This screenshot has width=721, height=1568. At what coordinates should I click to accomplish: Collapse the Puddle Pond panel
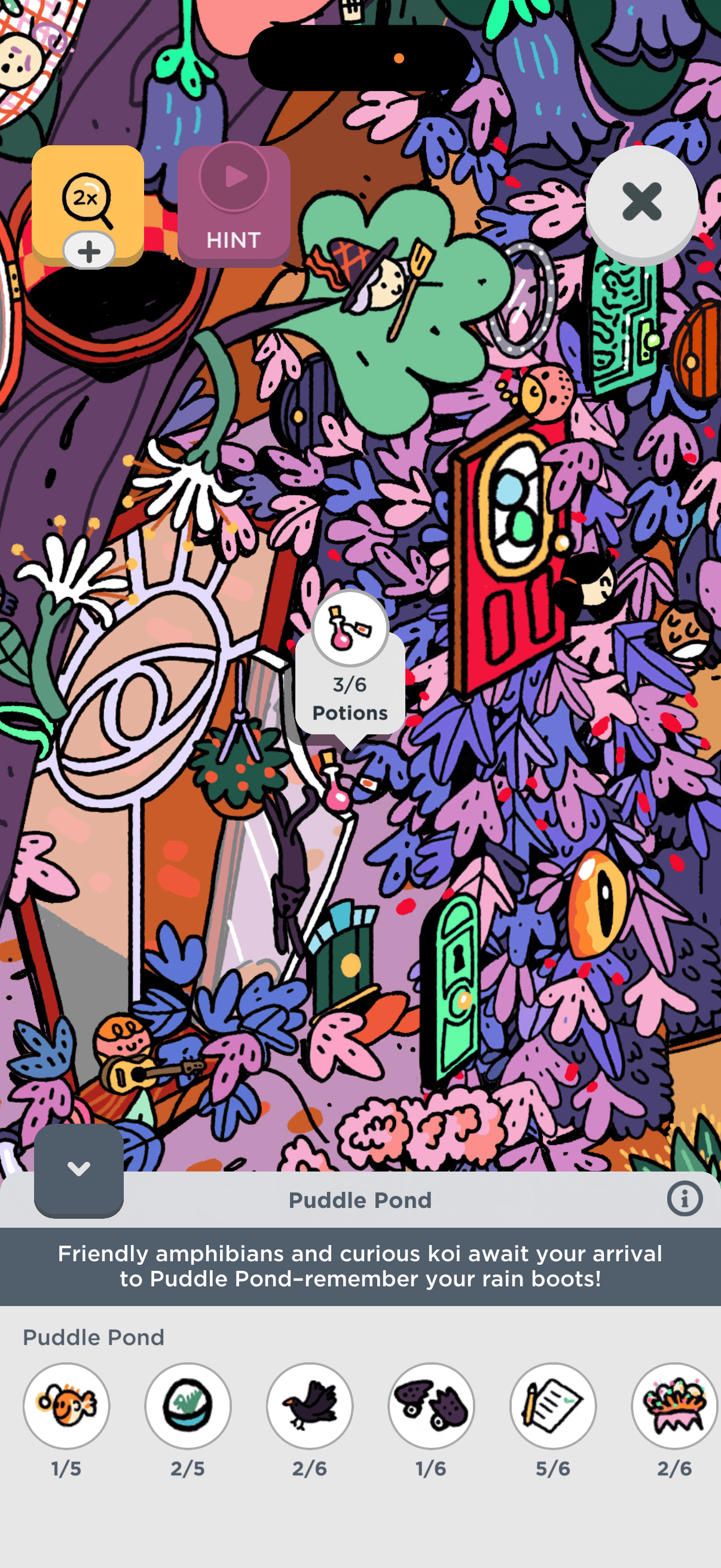pyautogui.click(x=78, y=1169)
